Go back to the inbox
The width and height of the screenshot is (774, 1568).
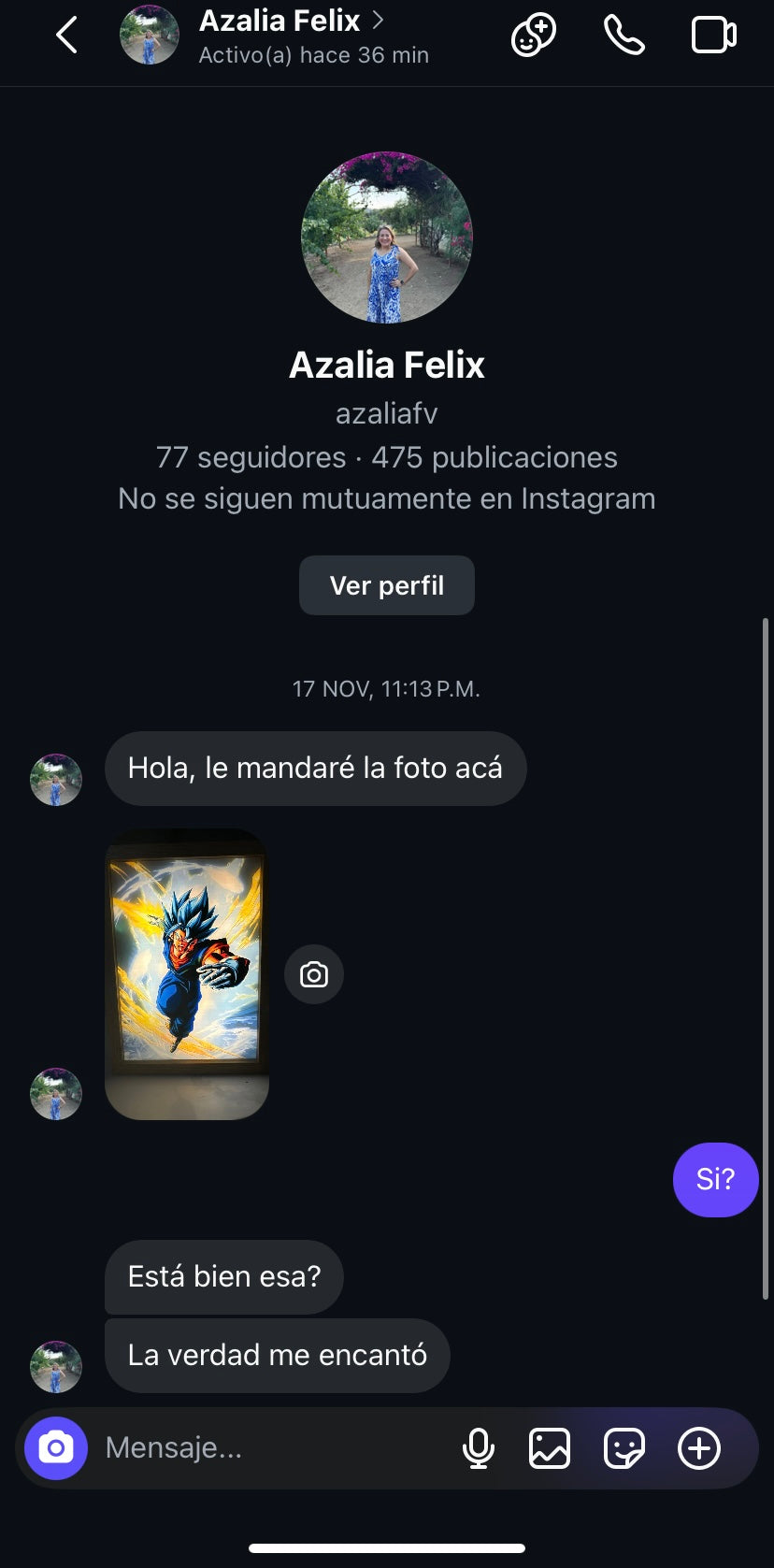coord(66,36)
